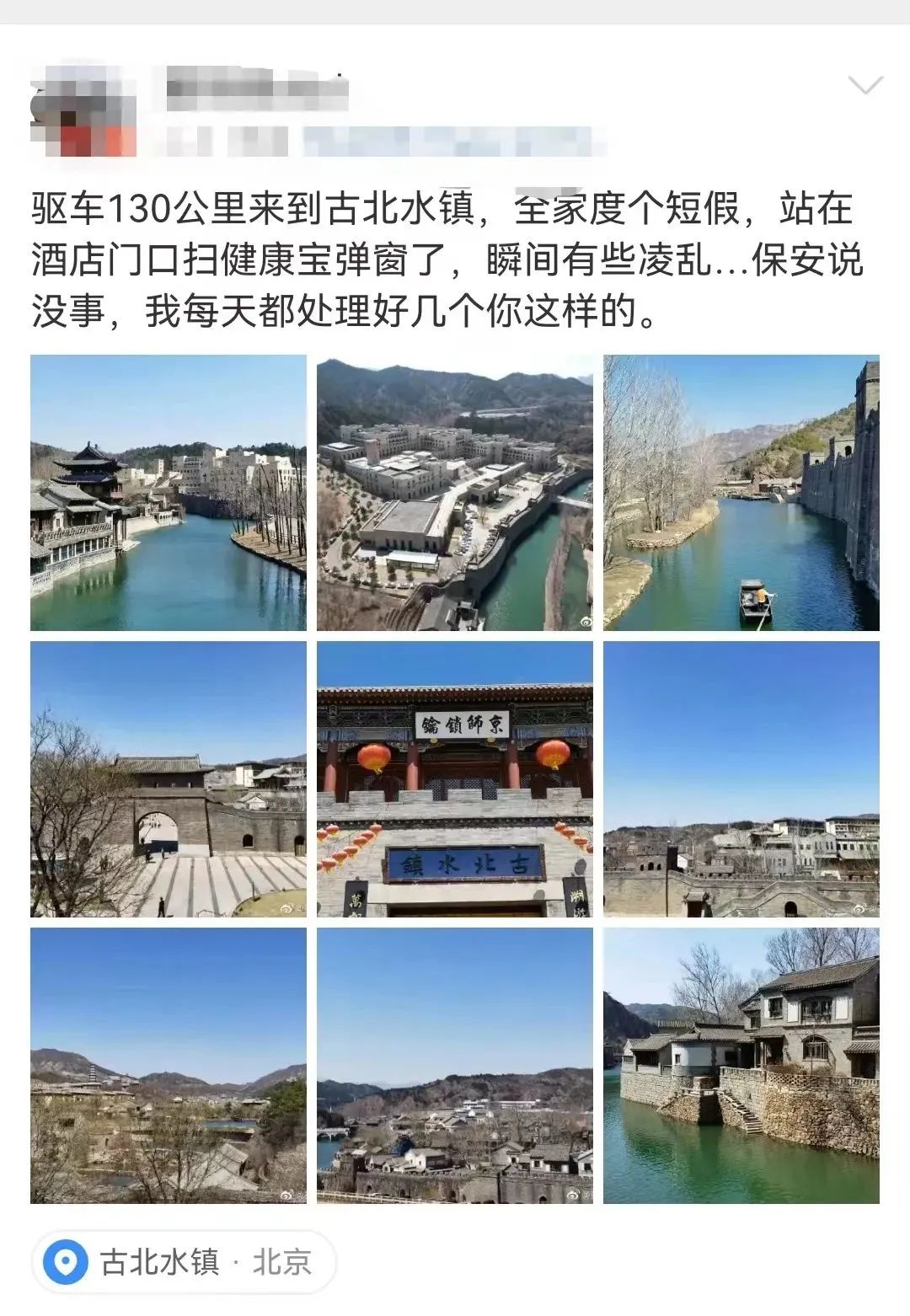910x1316 pixels.
Task: Open the 古北水镇 · 北京 location tag
Action: (x=185, y=1262)
